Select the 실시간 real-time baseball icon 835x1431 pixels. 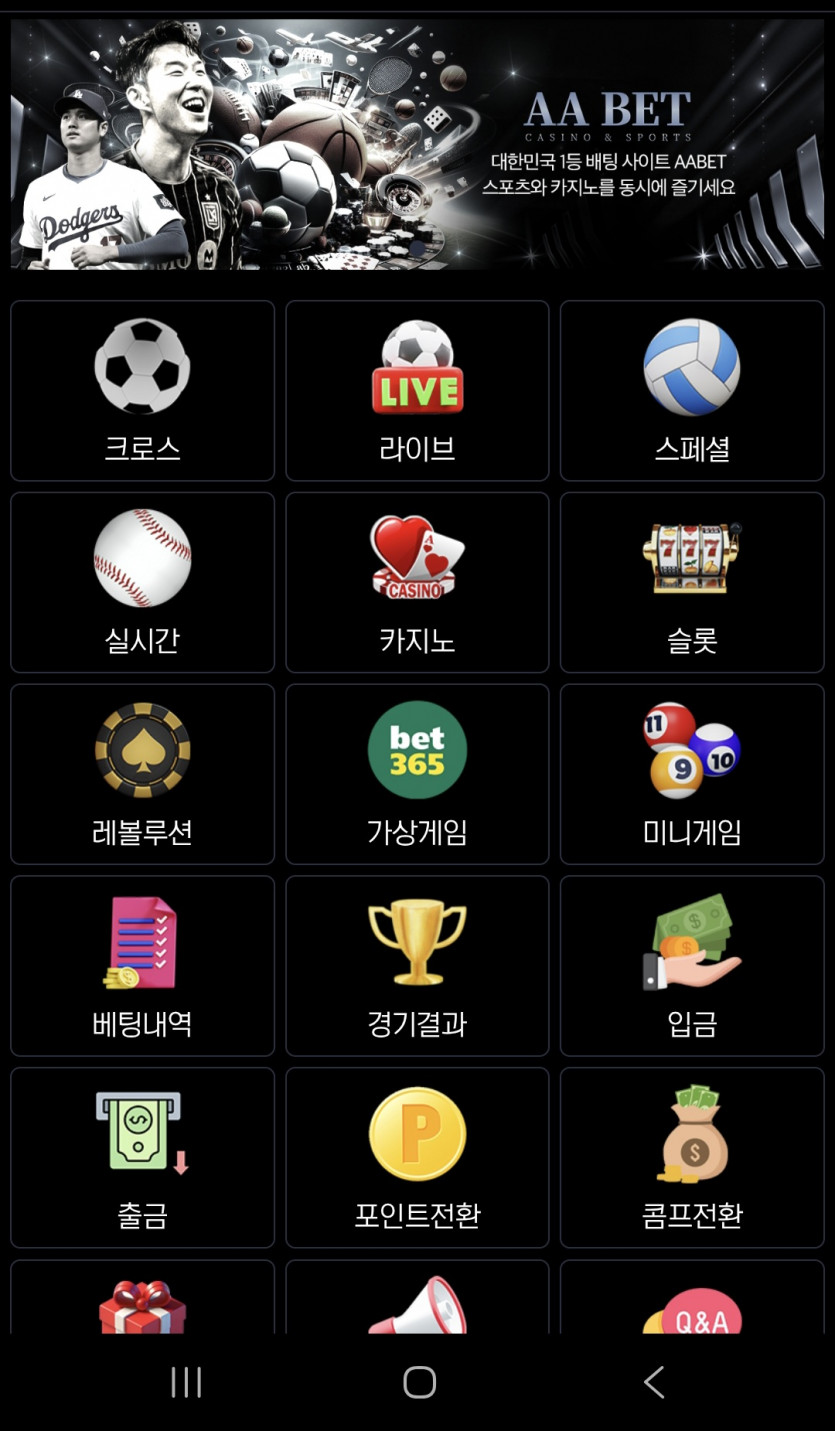pos(141,582)
